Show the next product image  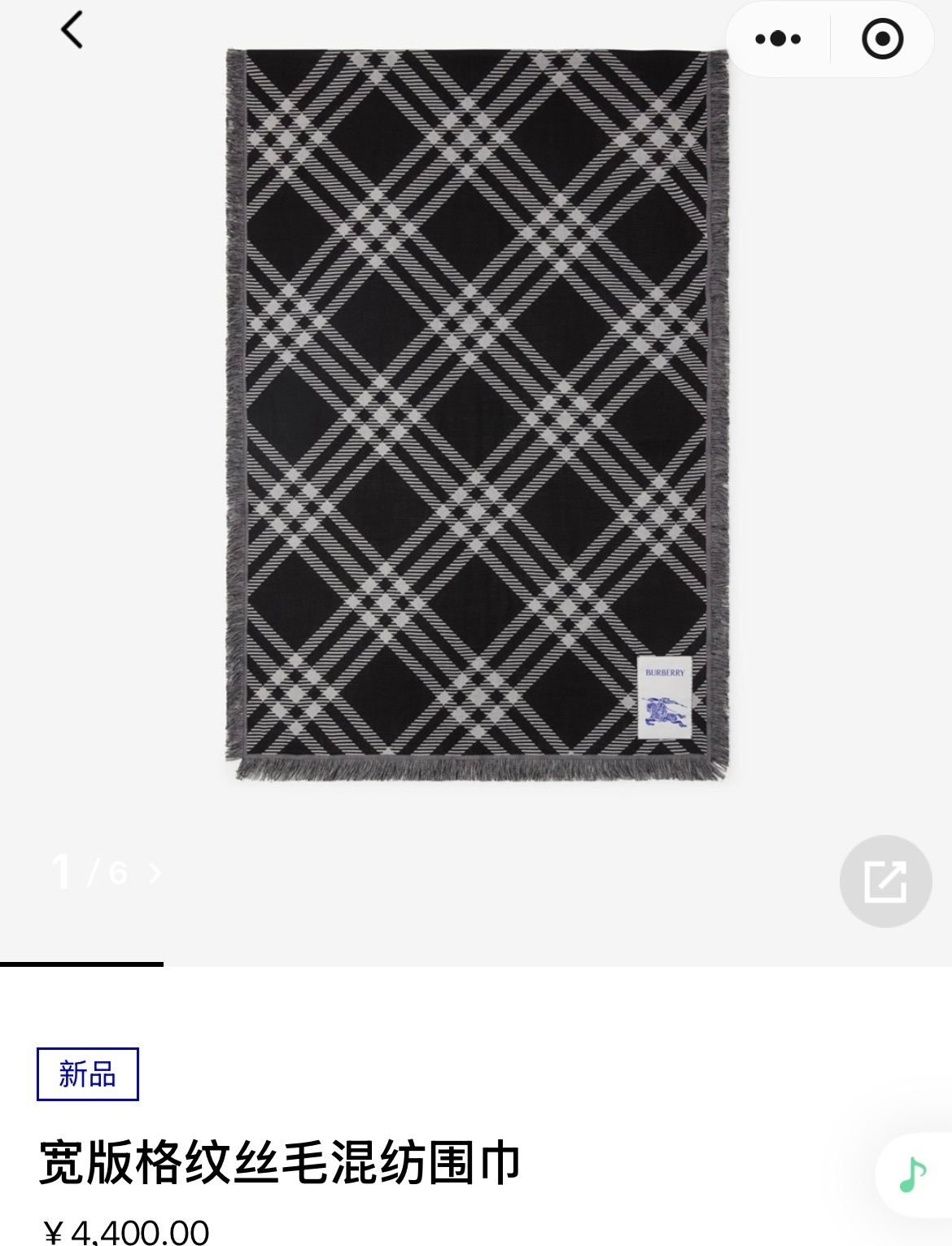coord(155,873)
